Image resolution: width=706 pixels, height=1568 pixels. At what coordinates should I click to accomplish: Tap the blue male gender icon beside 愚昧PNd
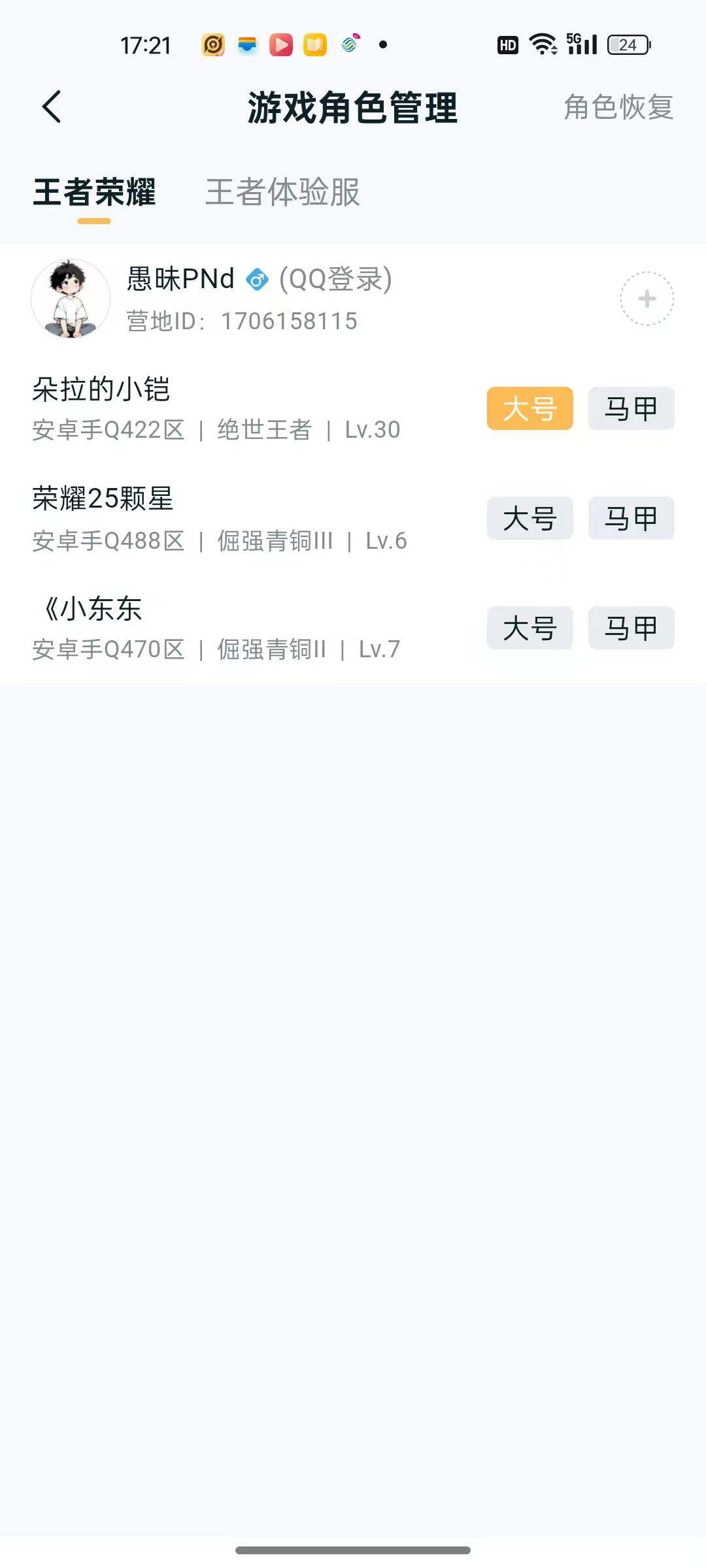258,278
